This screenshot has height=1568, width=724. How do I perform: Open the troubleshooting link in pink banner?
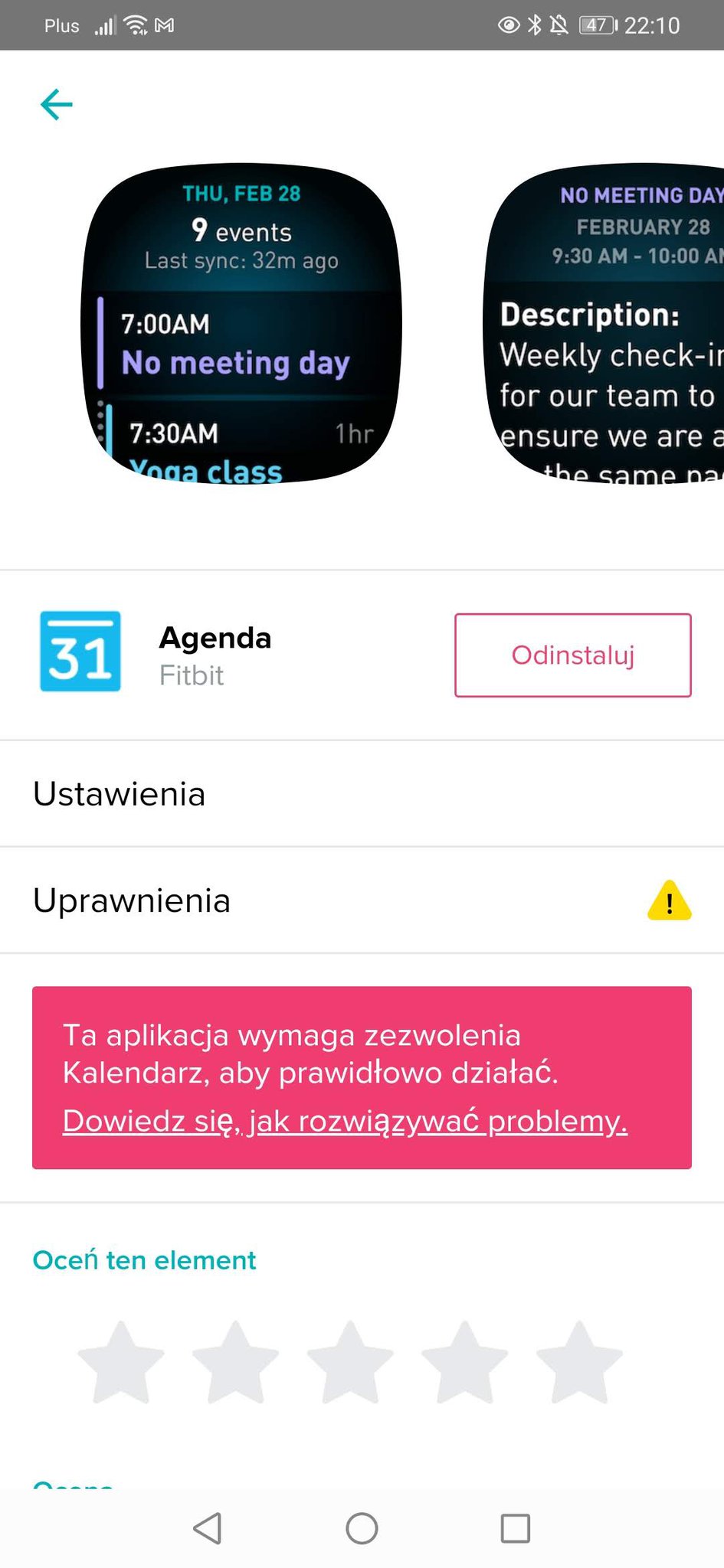coord(345,1121)
